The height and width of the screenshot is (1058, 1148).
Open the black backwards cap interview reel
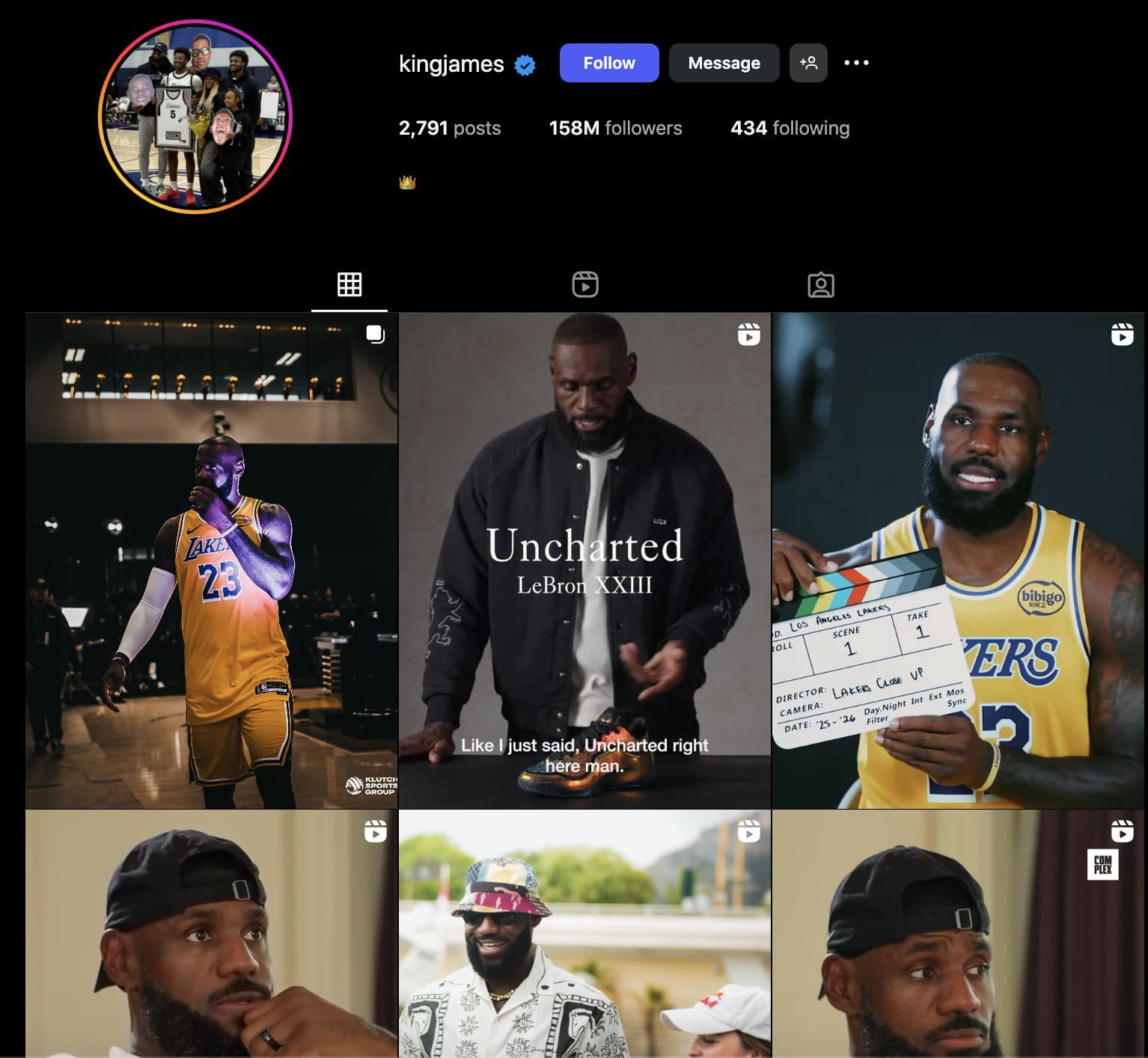click(212, 934)
